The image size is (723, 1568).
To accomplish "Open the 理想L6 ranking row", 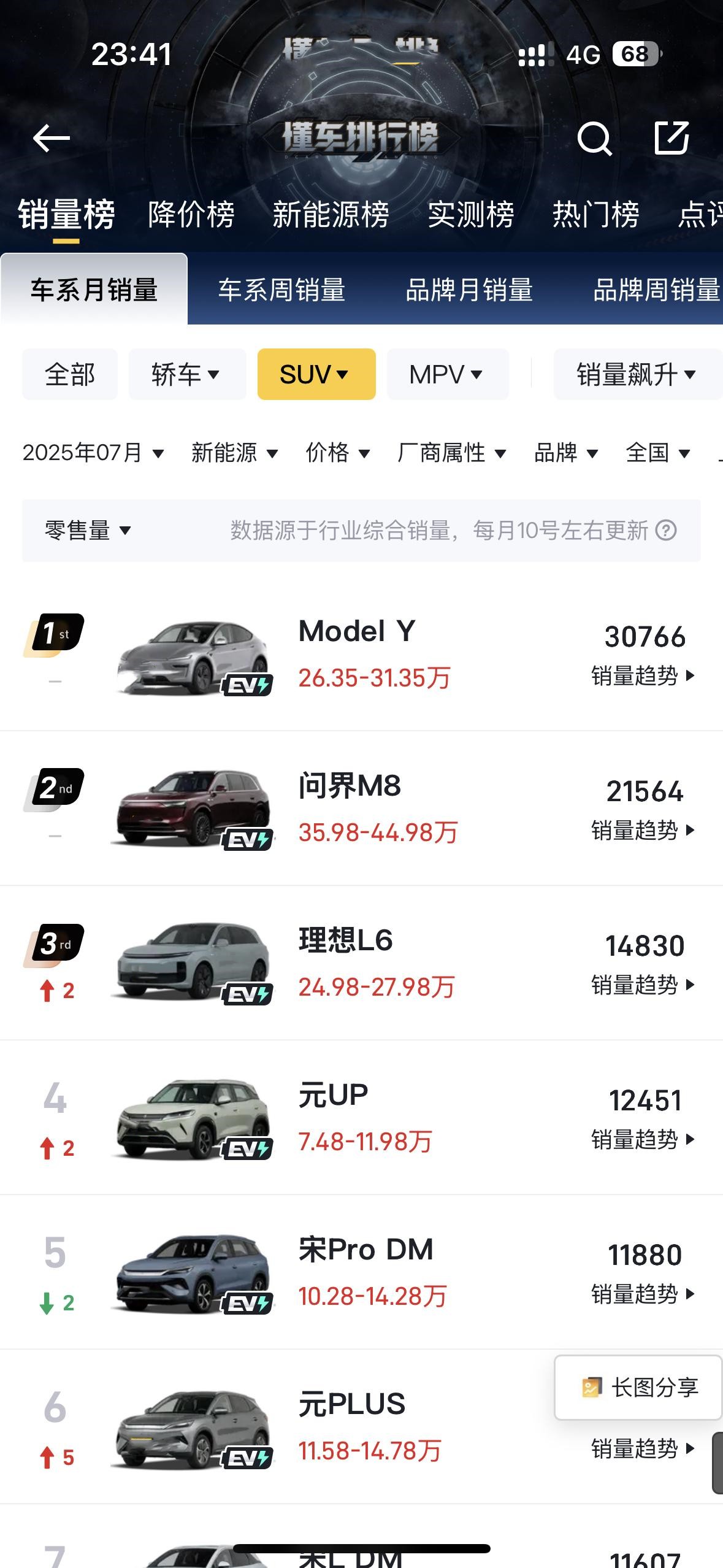I will tap(361, 963).
